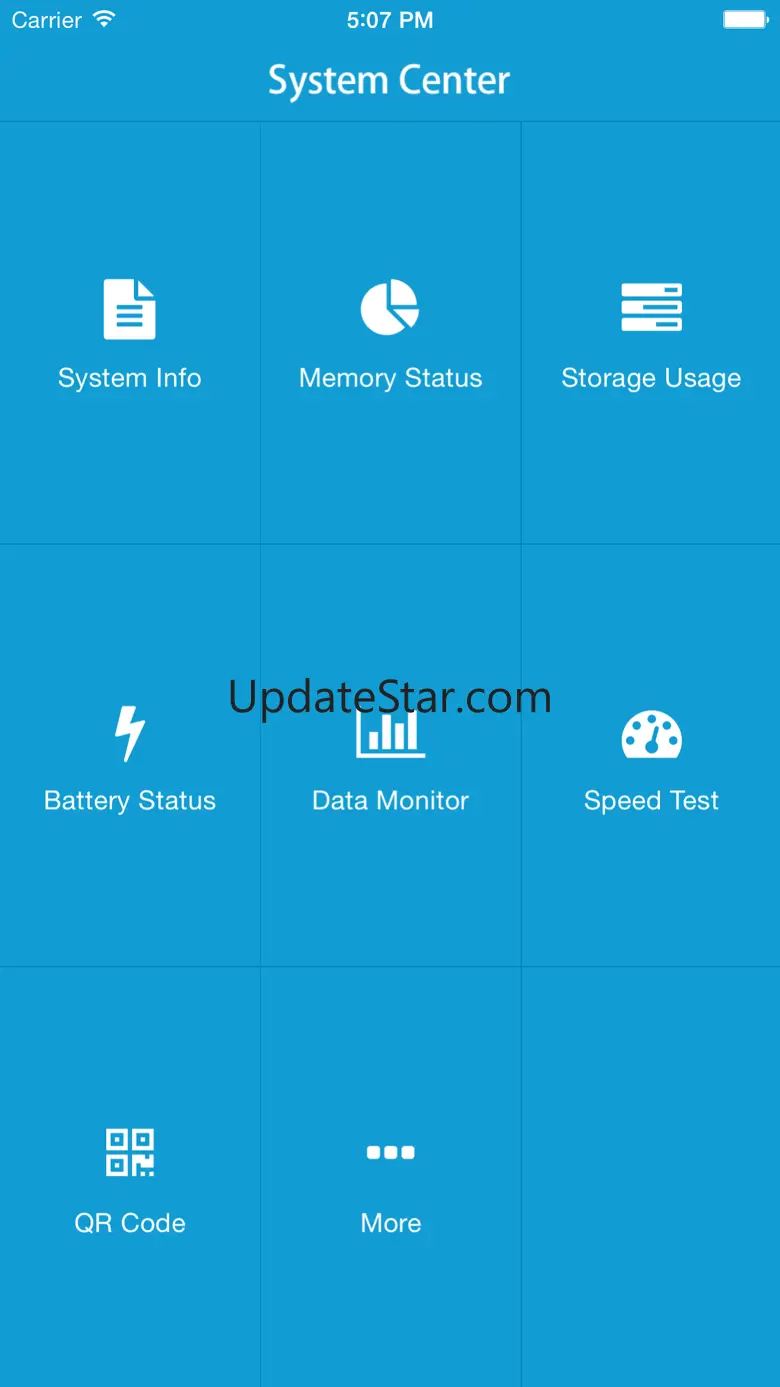Open the QR Code tool

[130, 1178]
